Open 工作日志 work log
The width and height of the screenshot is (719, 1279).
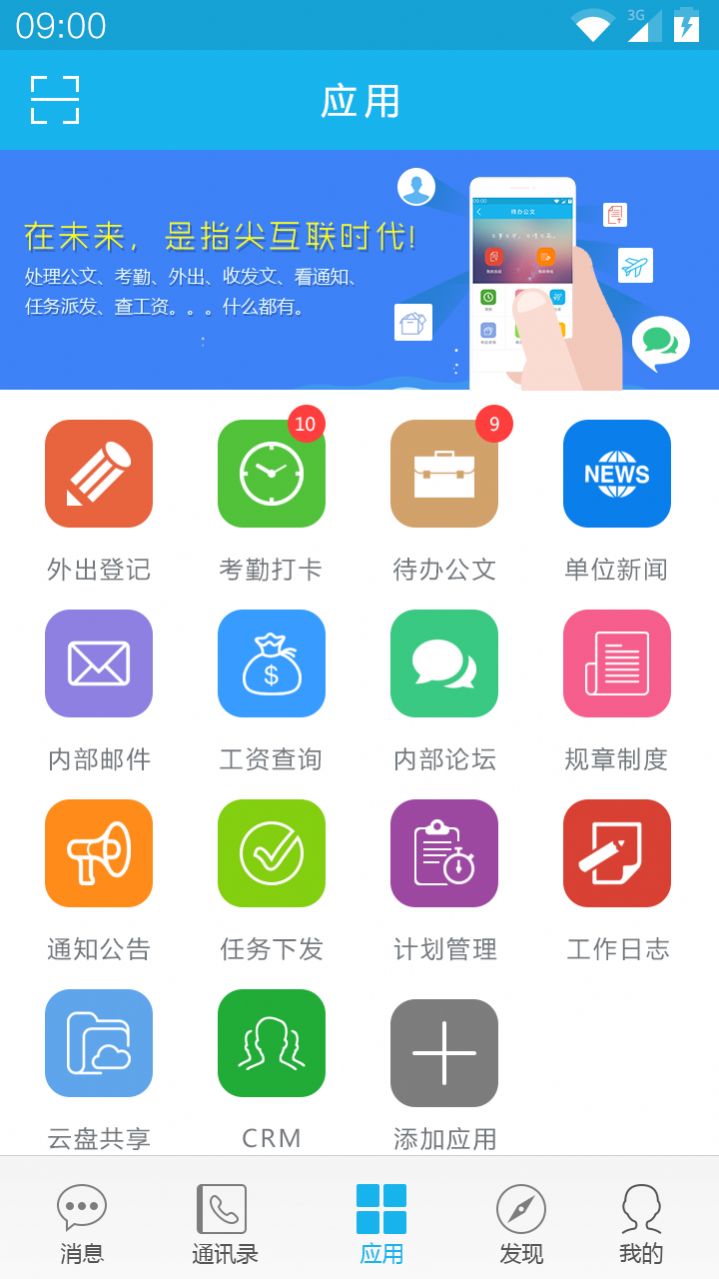616,854
